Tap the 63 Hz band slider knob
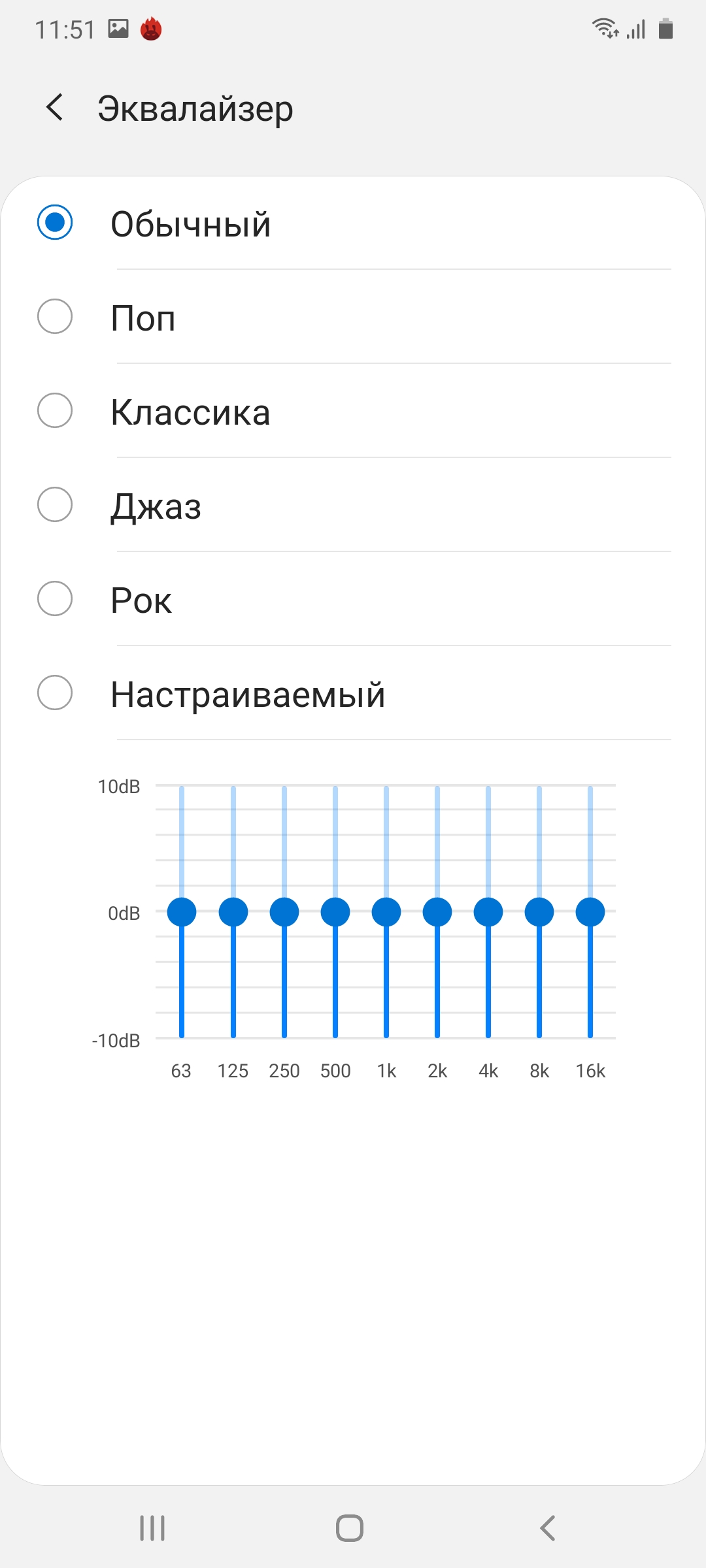Image resolution: width=706 pixels, height=1568 pixels. [182, 912]
